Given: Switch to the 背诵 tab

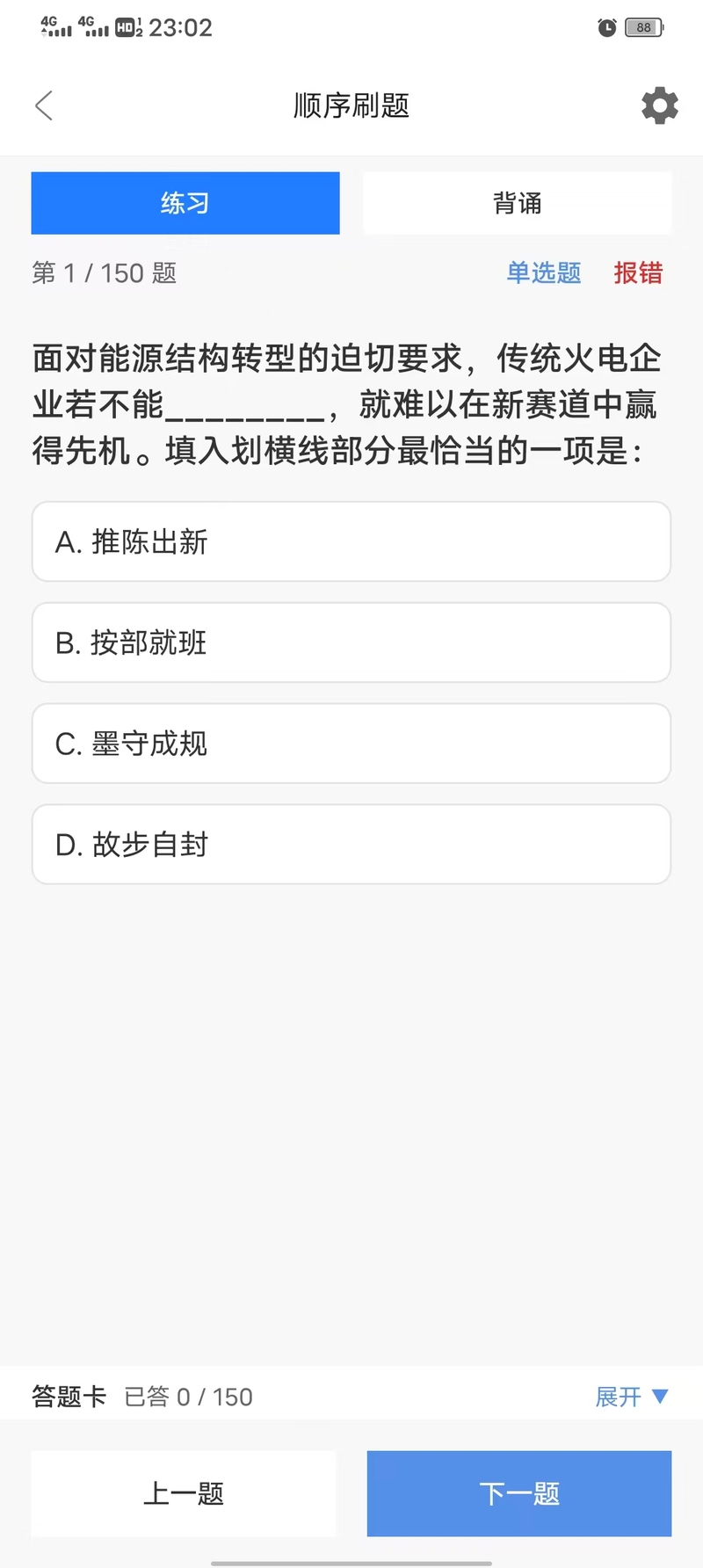Looking at the screenshot, I should pos(518,203).
